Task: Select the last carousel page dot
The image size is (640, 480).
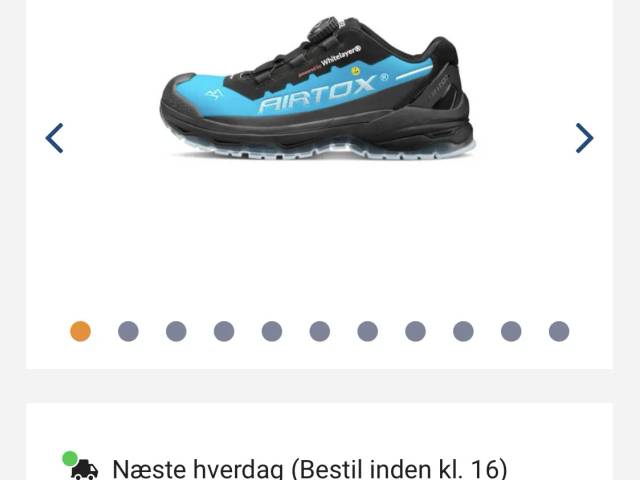Action: (559, 331)
